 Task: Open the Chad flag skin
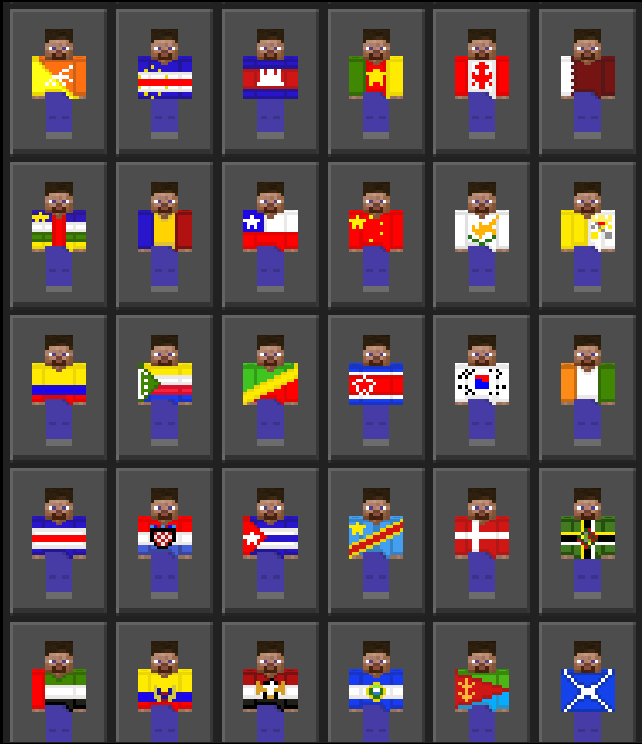pos(164,234)
